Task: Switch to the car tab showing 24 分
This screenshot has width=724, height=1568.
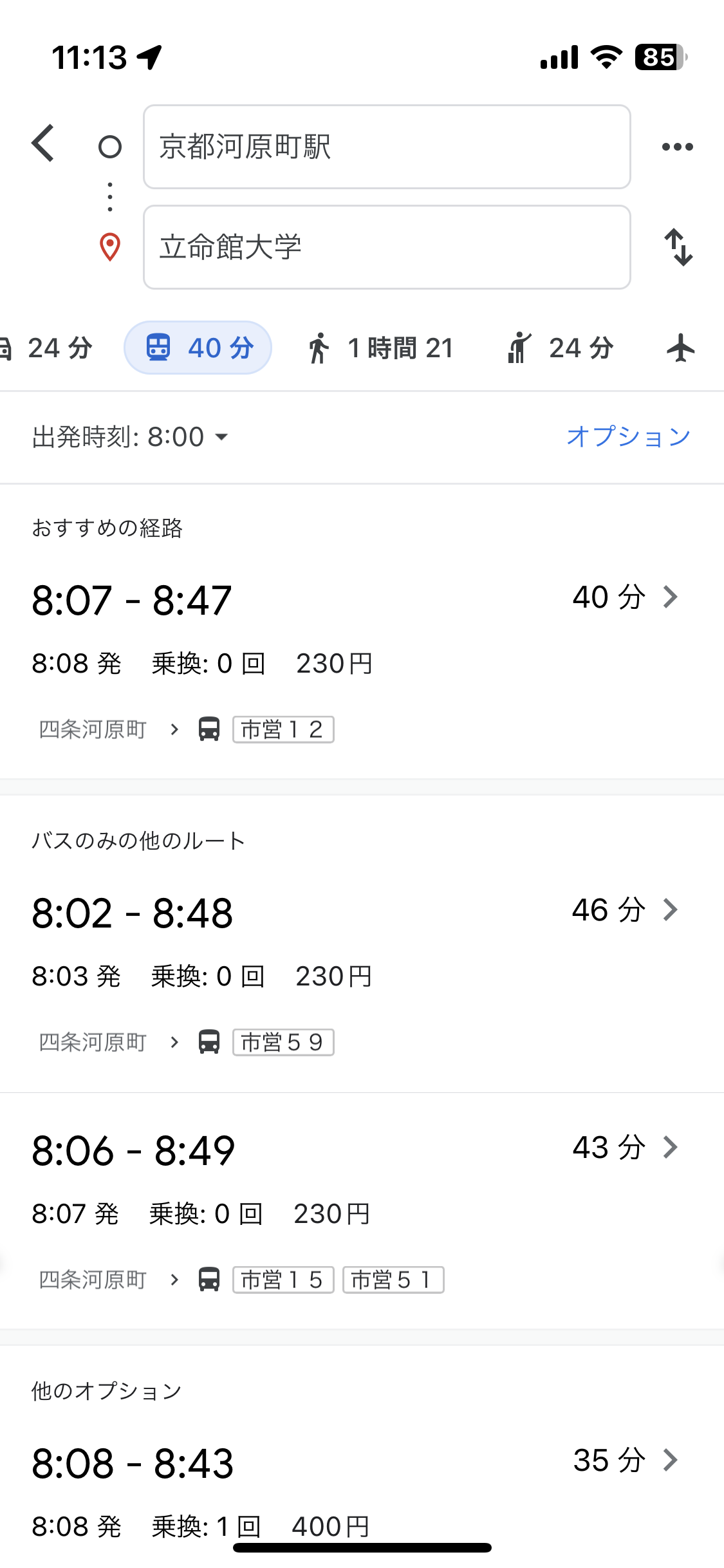Action: tap(46, 348)
